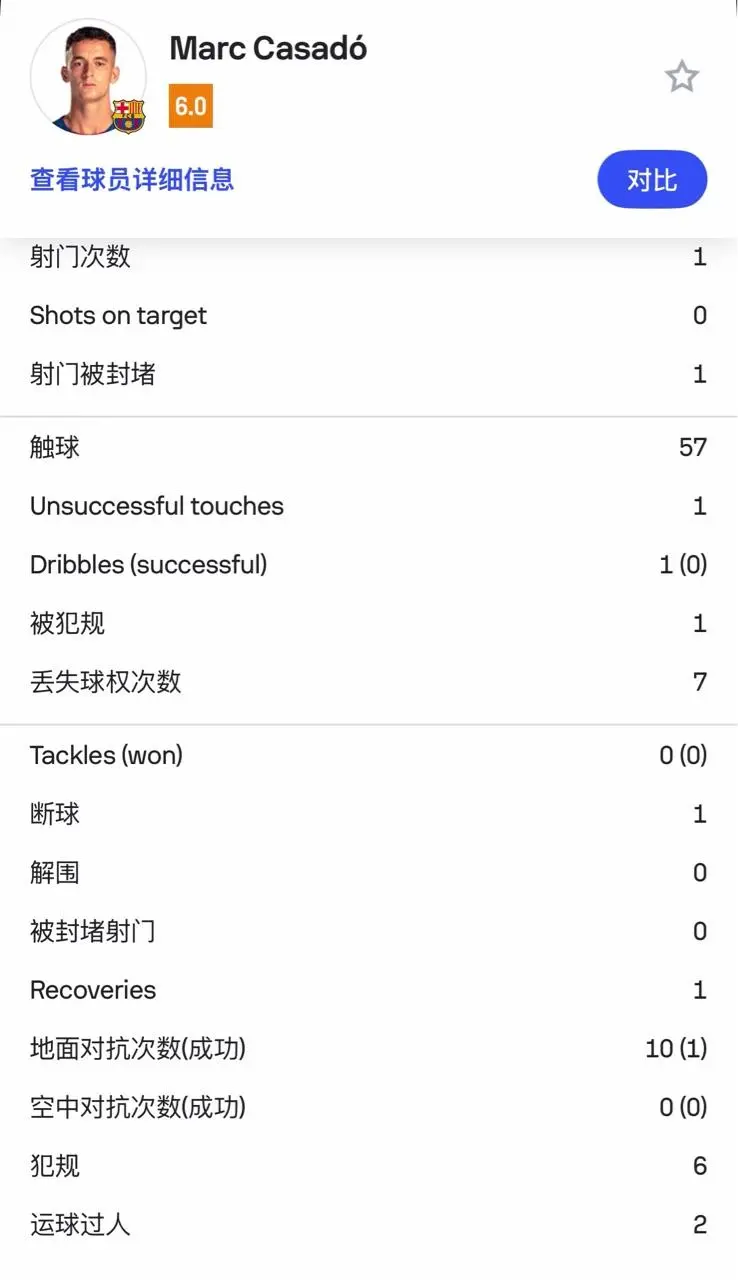Viewport: 738px width, 1280px height.
Task: Click the player name Marc Casadó
Action: [268, 47]
